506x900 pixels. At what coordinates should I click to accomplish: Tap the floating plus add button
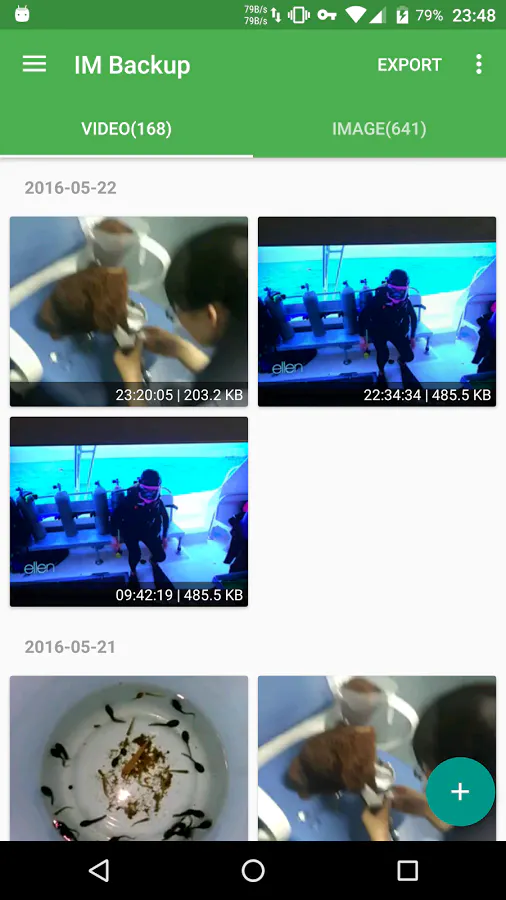point(460,792)
